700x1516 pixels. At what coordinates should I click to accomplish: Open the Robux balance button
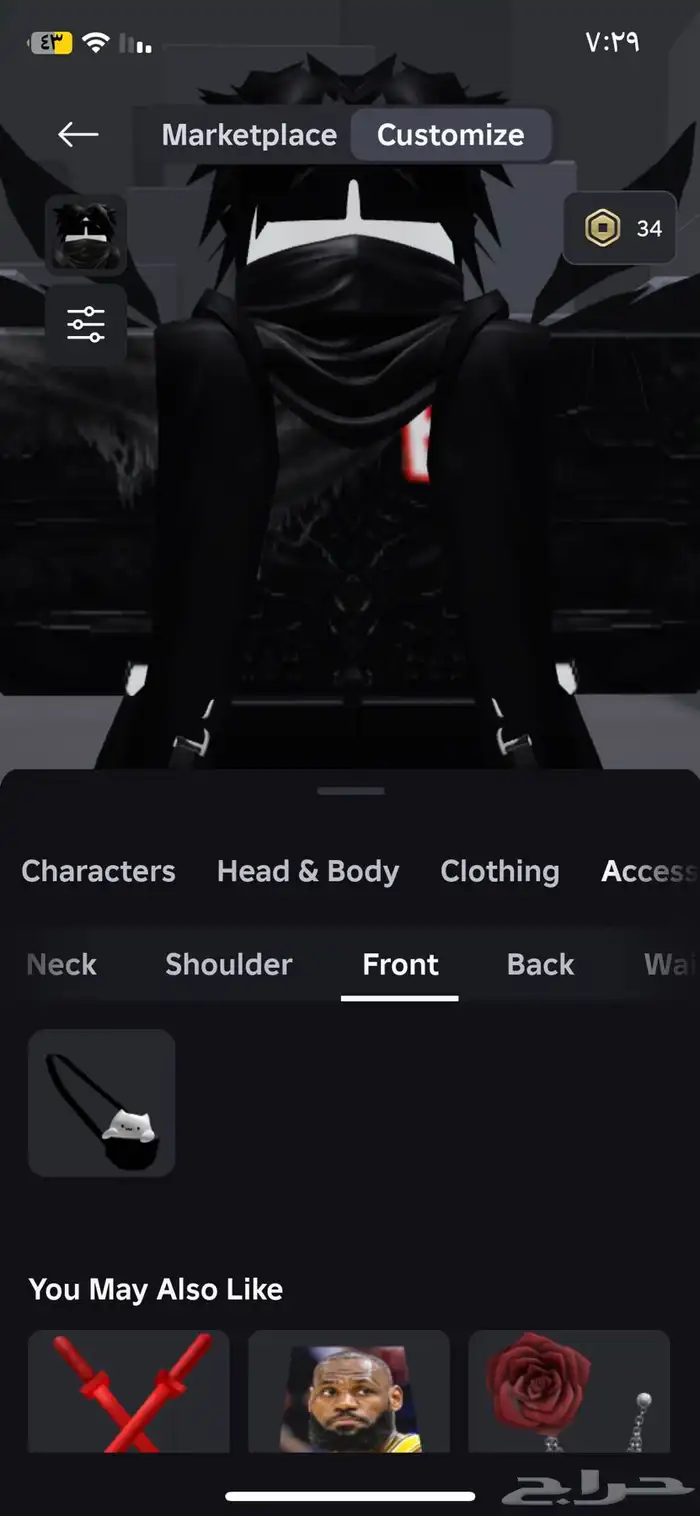620,228
